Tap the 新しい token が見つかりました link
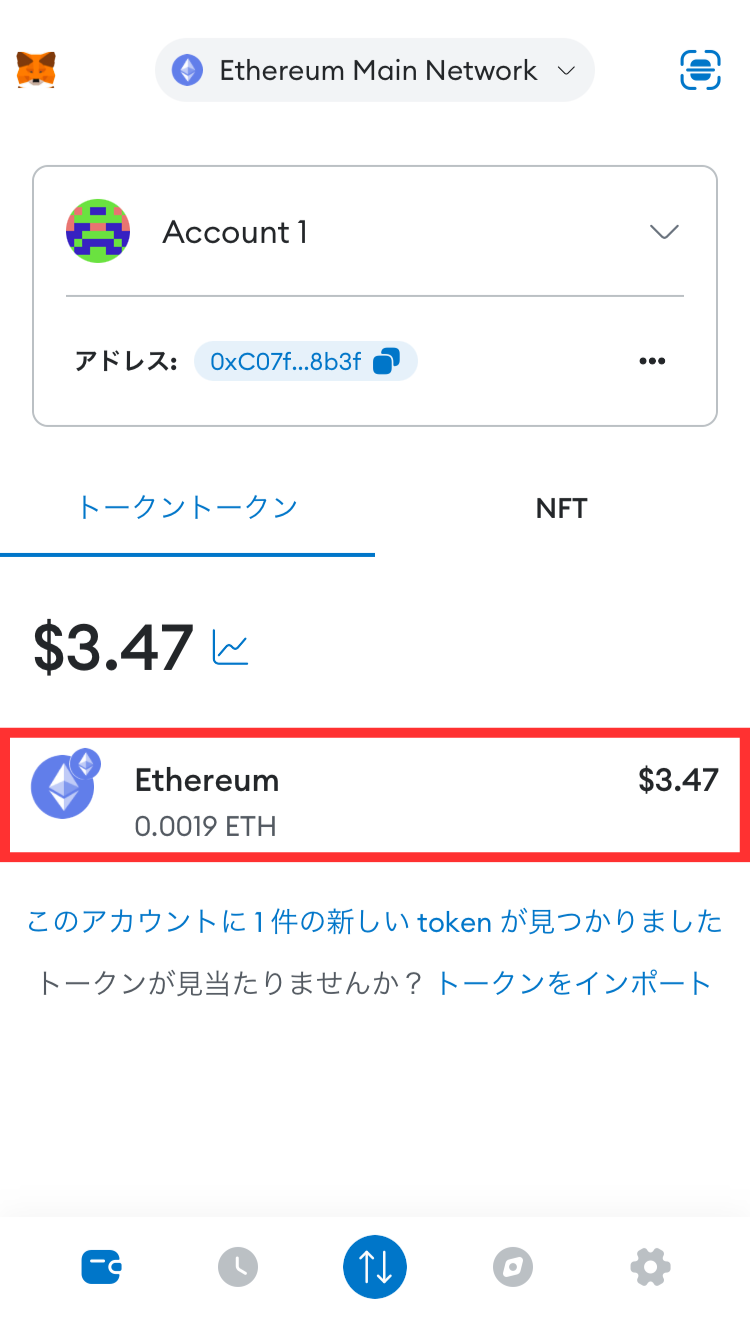The height and width of the screenshot is (1334, 750). pyautogui.click(x=375, y=921)
